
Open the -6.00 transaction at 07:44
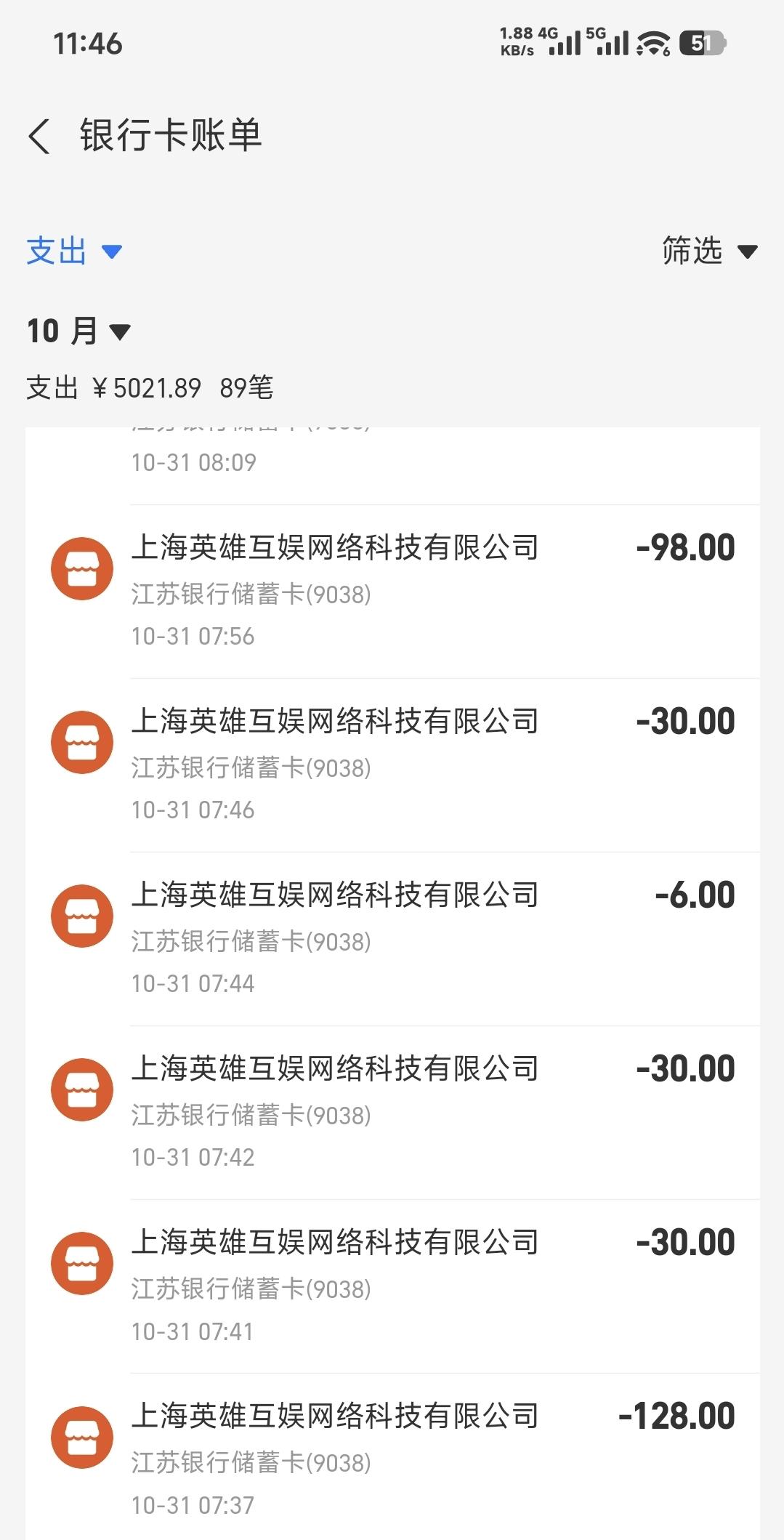pos(392,938)
